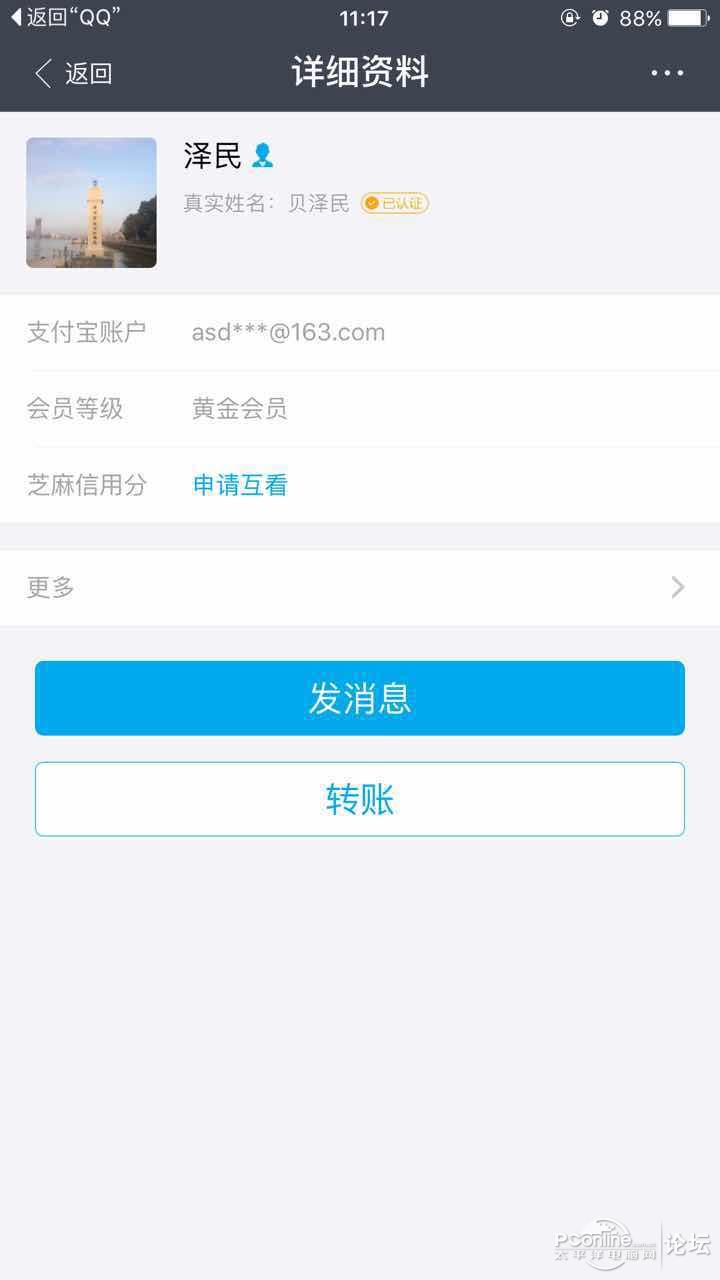Open the three-dot overflow menu
Screen dimensions: 720x1280
(x=667, y=73)
